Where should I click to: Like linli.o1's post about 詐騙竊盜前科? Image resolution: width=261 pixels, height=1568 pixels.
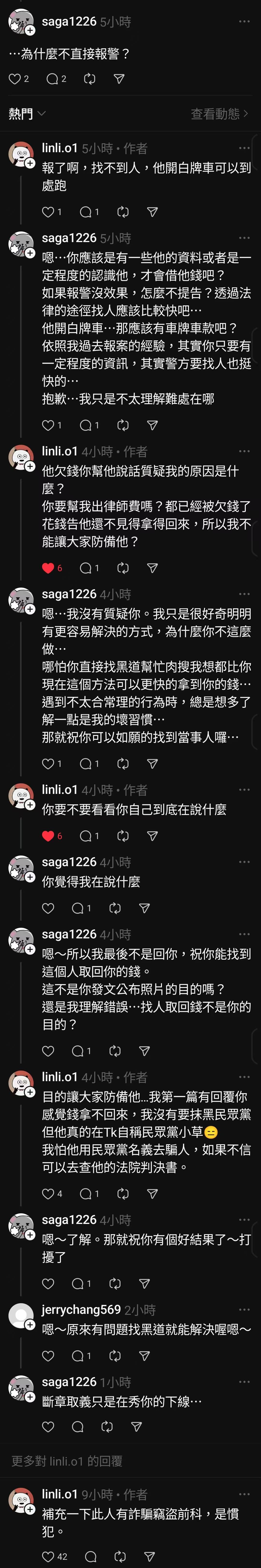coord(48,1556)
